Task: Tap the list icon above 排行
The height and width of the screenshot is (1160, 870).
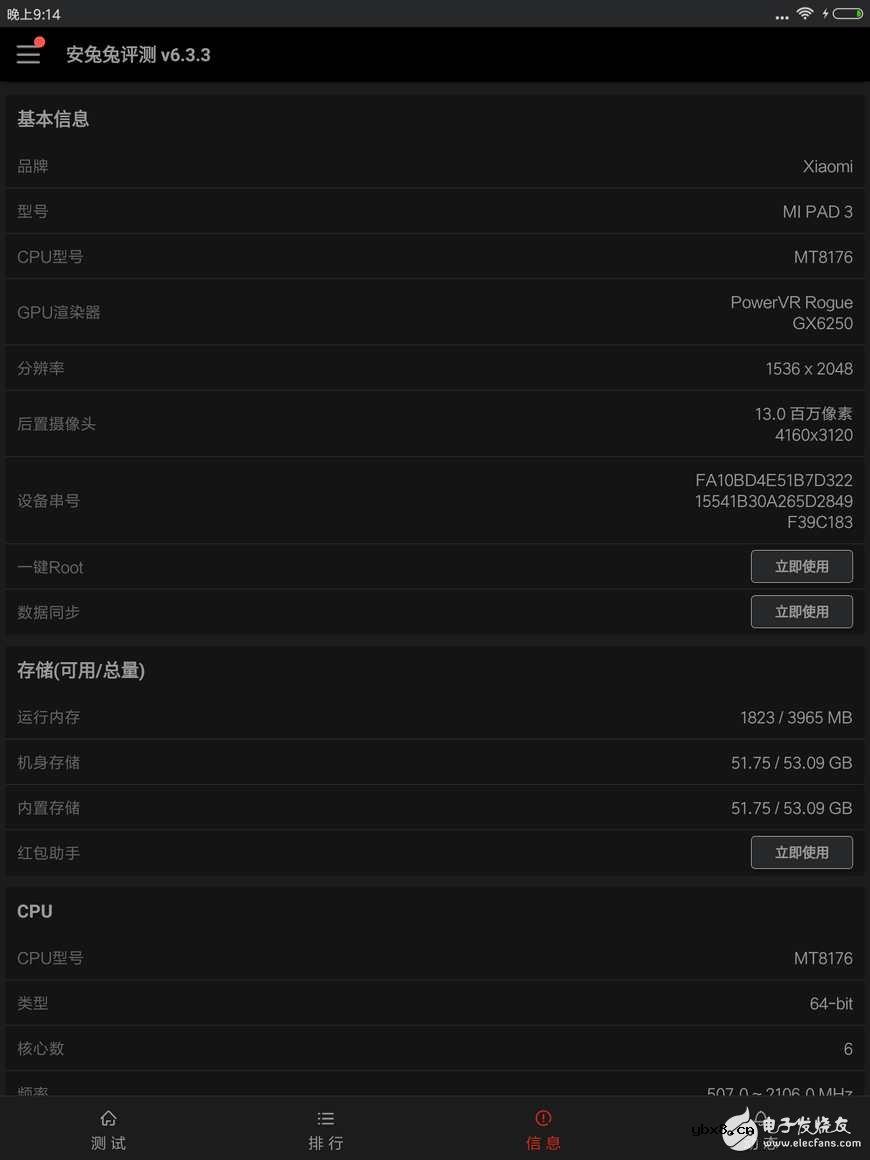Action: pyautogui.click(x=325, y=1117)
